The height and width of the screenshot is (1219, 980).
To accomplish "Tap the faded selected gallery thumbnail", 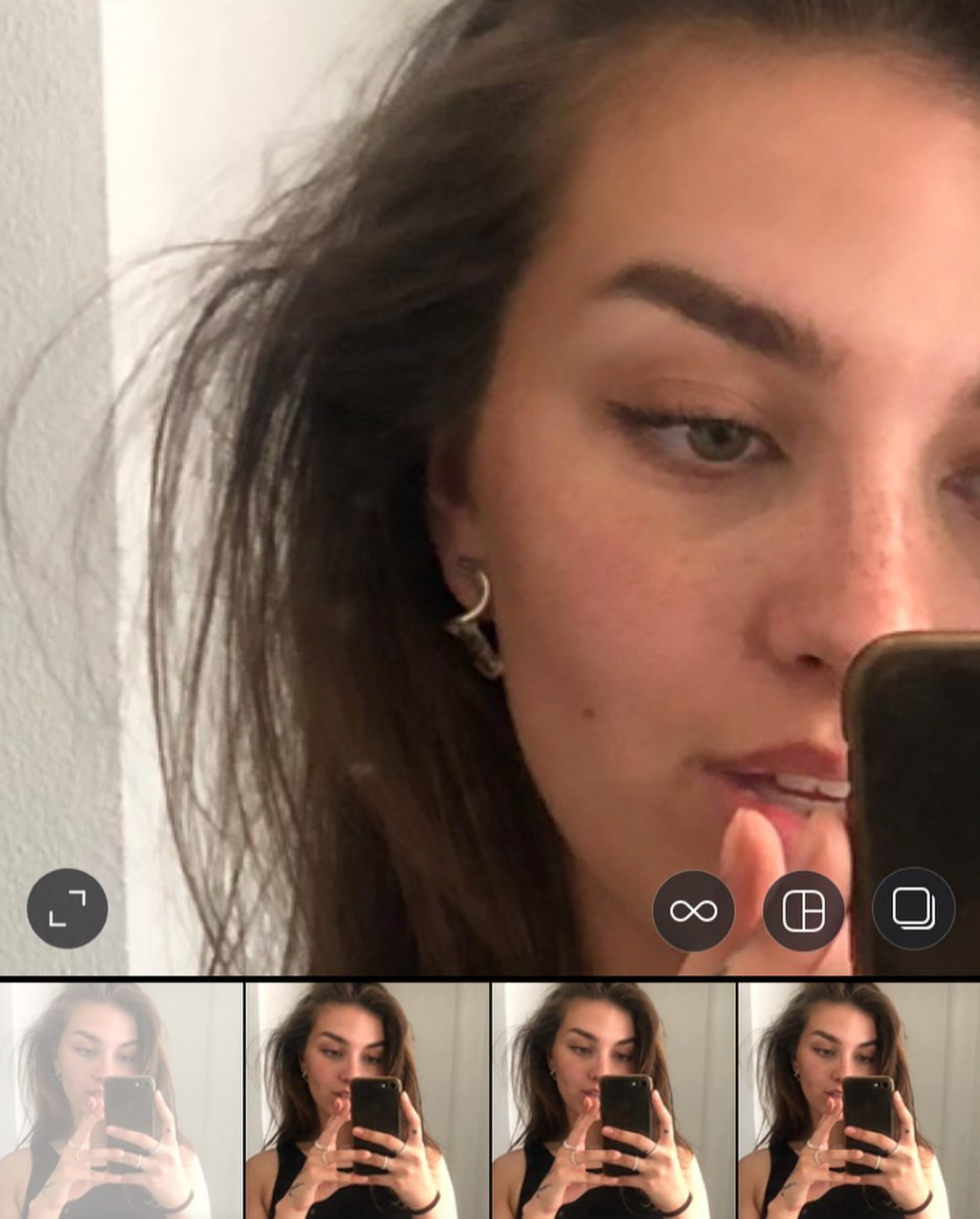I will tap(121, 1100).
